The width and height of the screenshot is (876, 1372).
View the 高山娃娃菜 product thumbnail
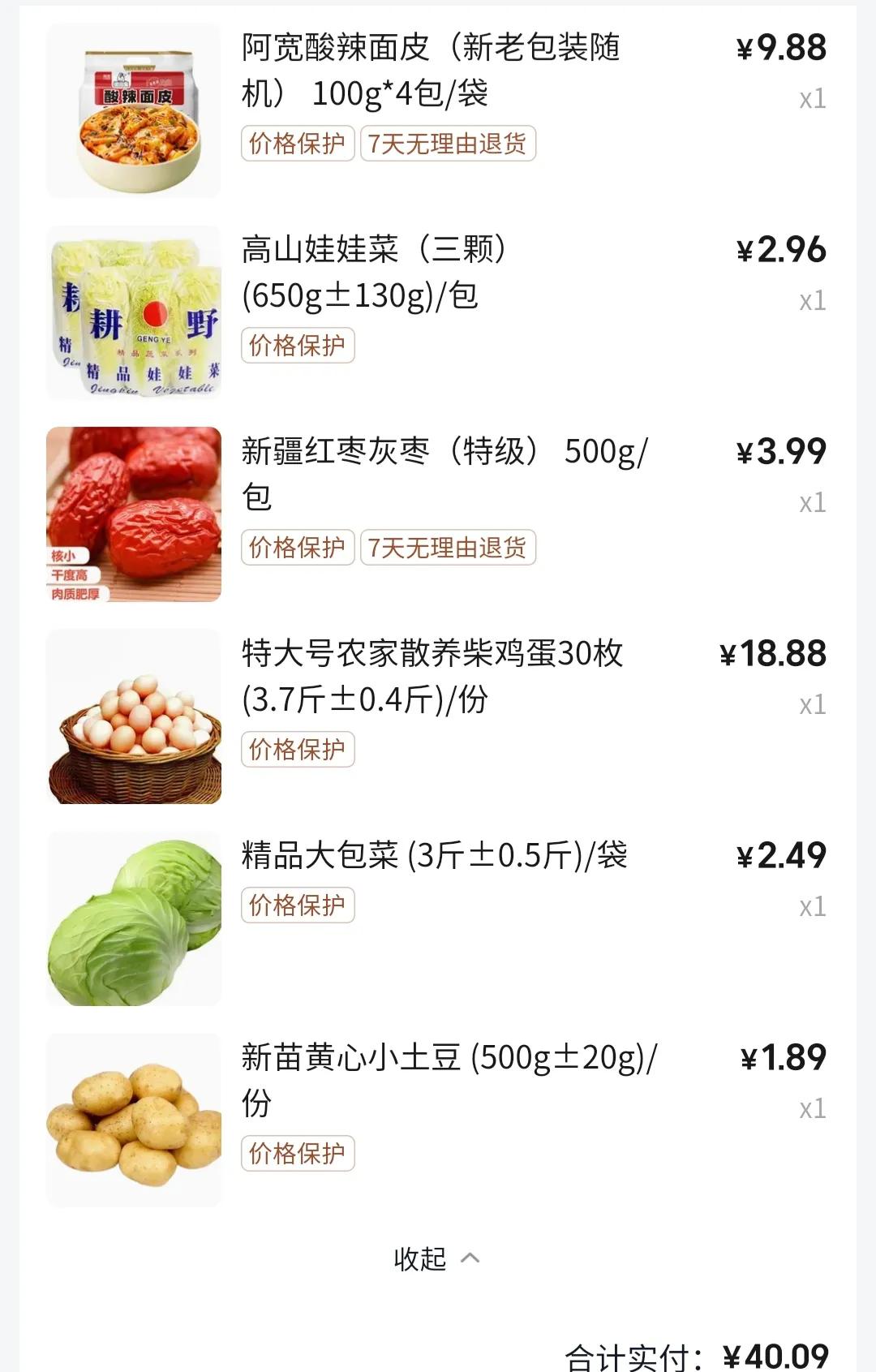134,312
